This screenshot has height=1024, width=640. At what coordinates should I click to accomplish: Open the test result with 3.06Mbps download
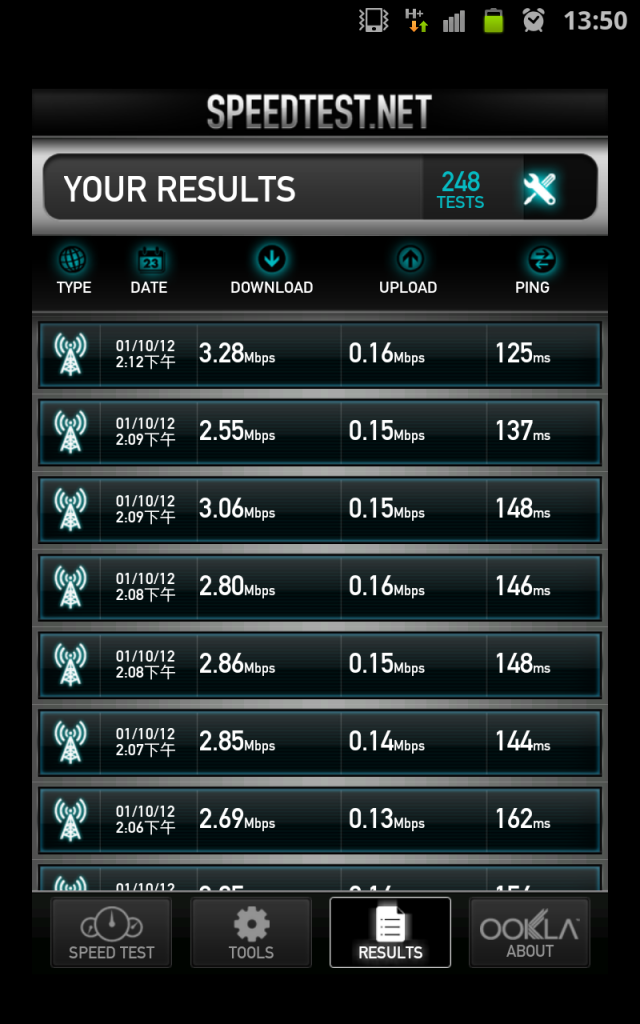click(x=320, y=509)
